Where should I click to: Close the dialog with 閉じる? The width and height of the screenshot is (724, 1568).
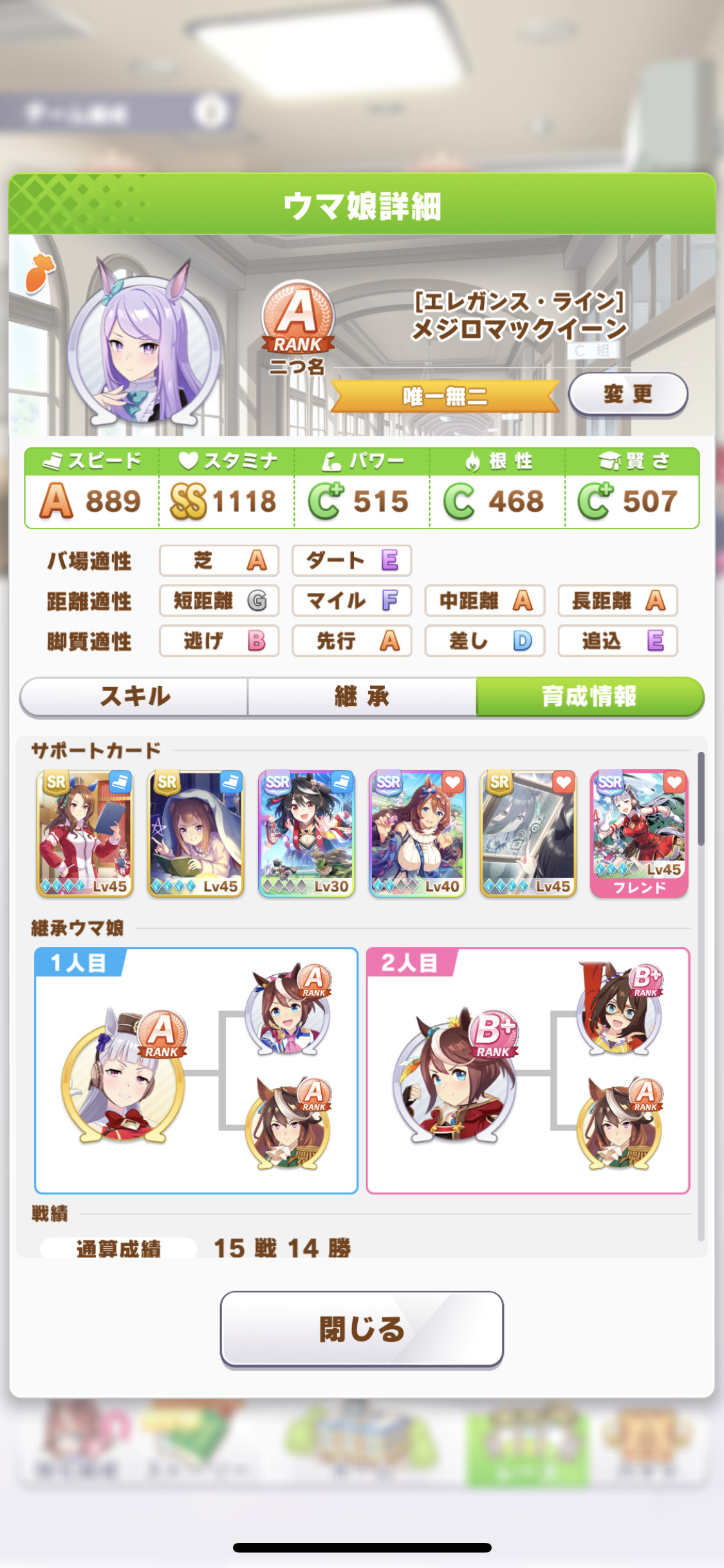coord(362,1329)
